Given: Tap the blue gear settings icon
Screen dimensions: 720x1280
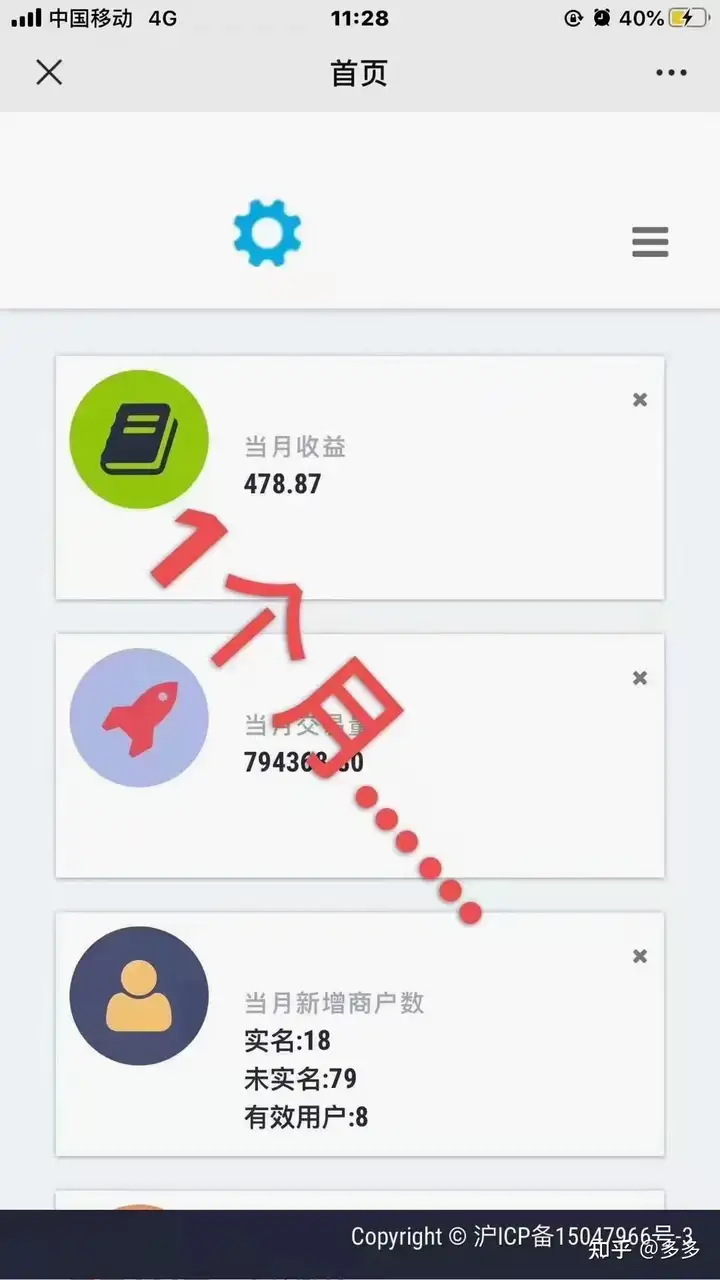Looking at the screenshot, I should [267, 233].
